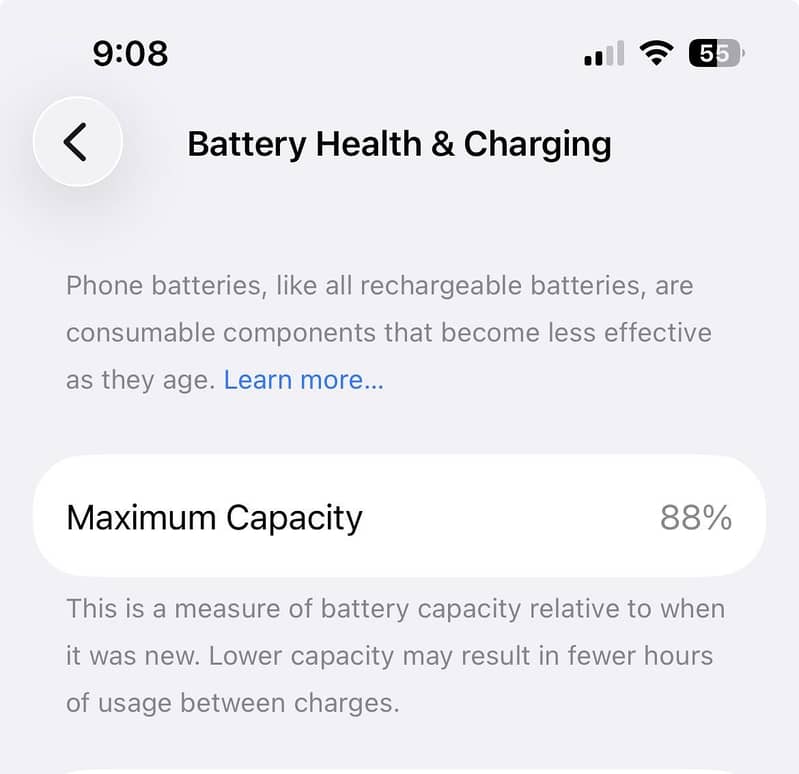Open the Learn more link
Screen dimensions: 799x774
(x=303, y=380)
